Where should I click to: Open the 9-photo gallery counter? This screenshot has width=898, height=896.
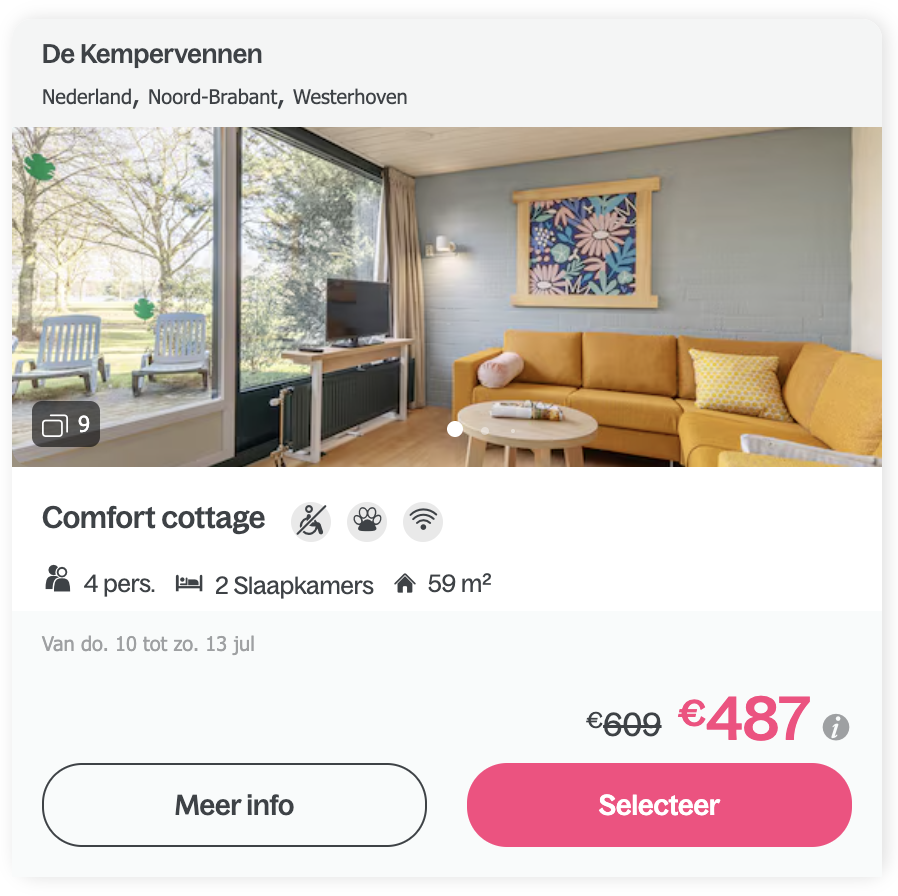(66, 424)
